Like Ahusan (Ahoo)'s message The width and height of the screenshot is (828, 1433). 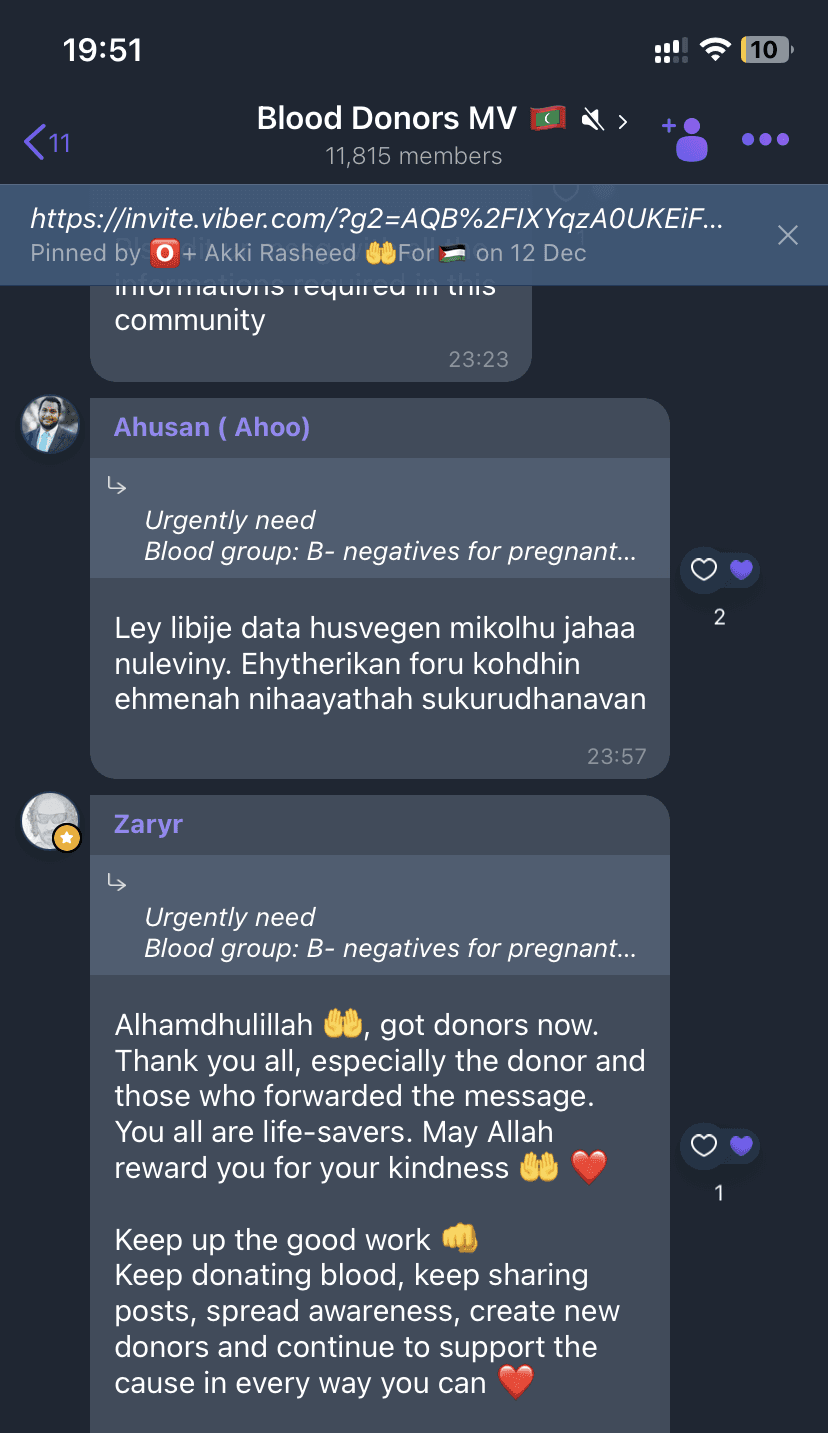(704, 570)
